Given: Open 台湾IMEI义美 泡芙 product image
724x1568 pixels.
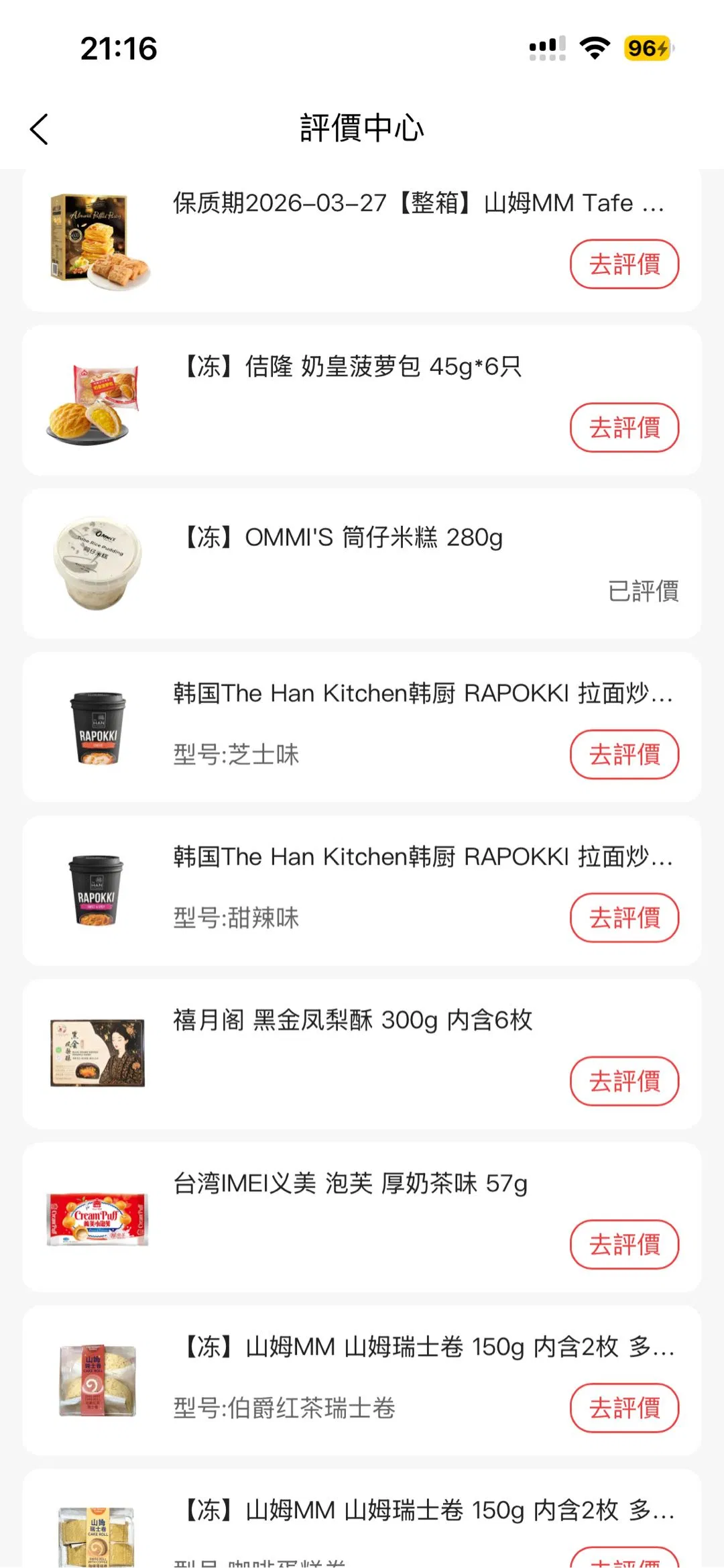Looking at the screenshot, I should pyautogui.click(x=97, y=1219).
